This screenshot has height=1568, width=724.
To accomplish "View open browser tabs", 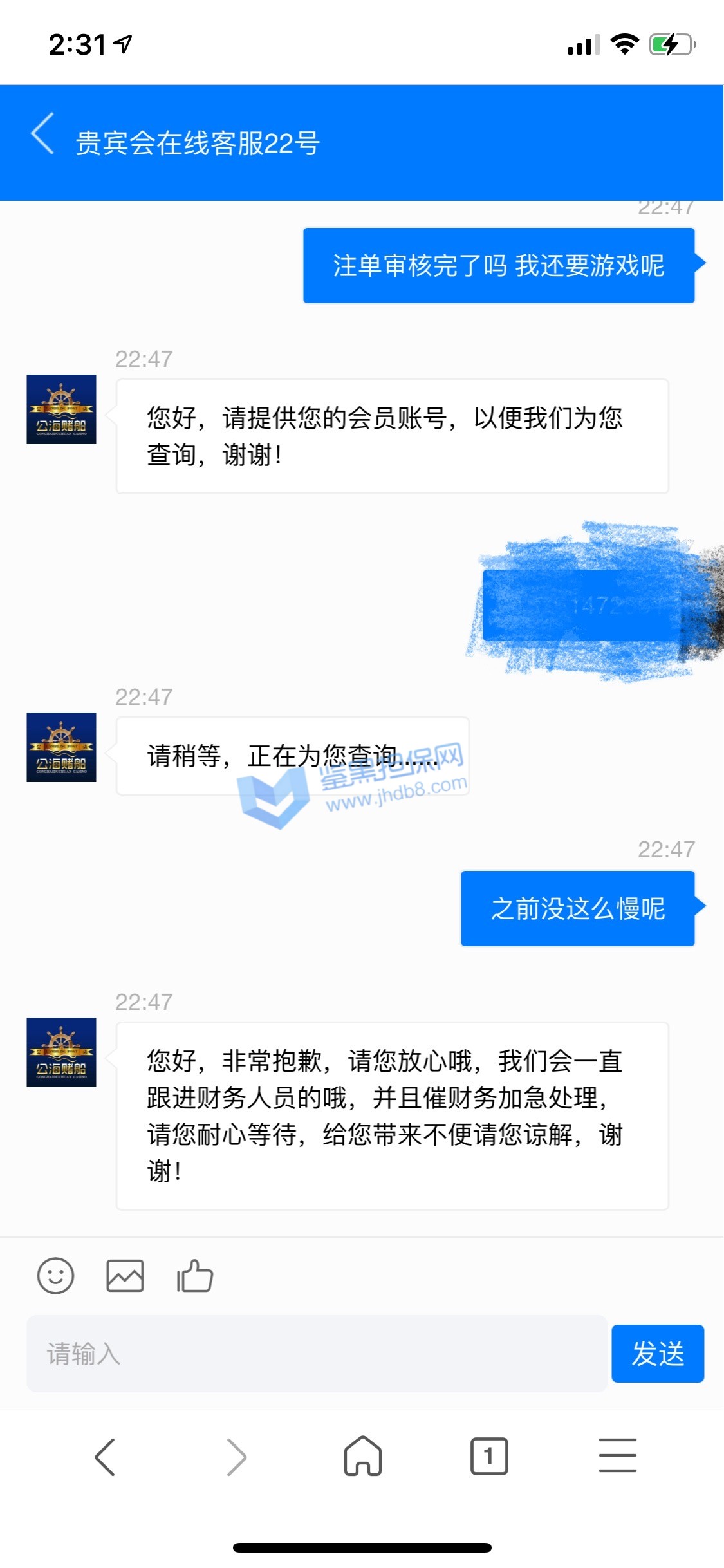I will [489, 1456].
